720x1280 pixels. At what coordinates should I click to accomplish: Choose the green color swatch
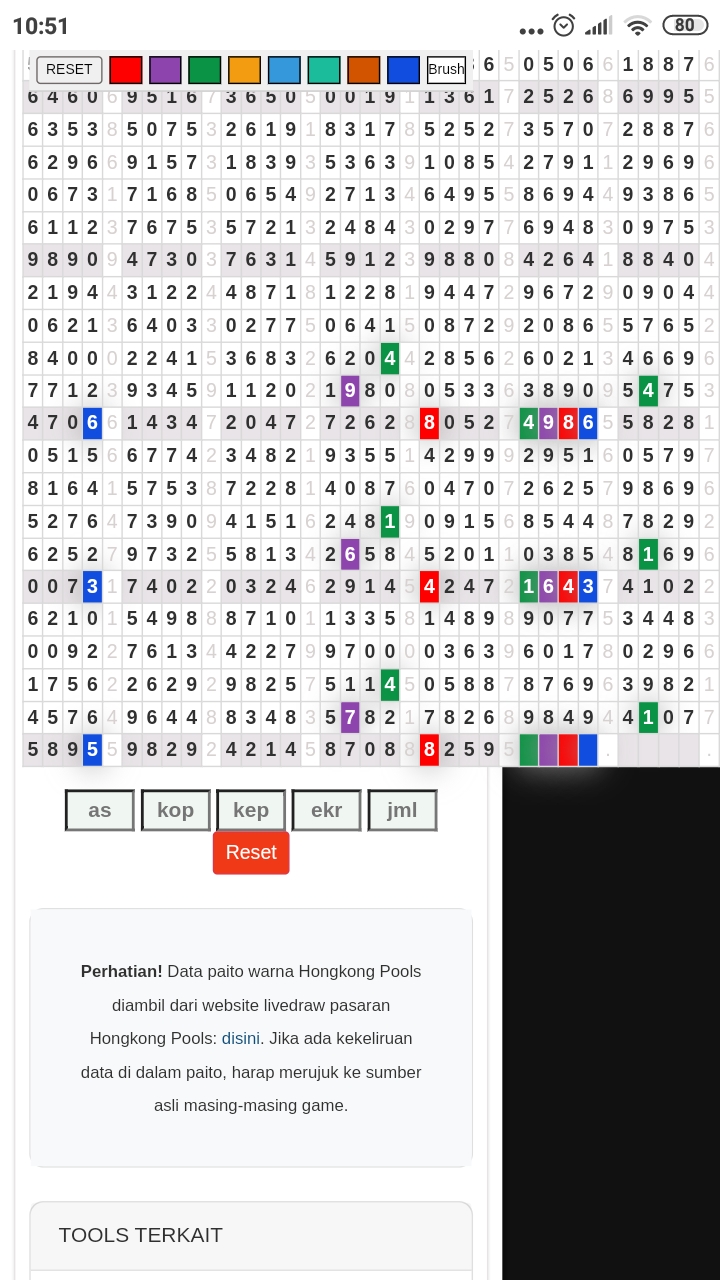click(x=204, y=69)
